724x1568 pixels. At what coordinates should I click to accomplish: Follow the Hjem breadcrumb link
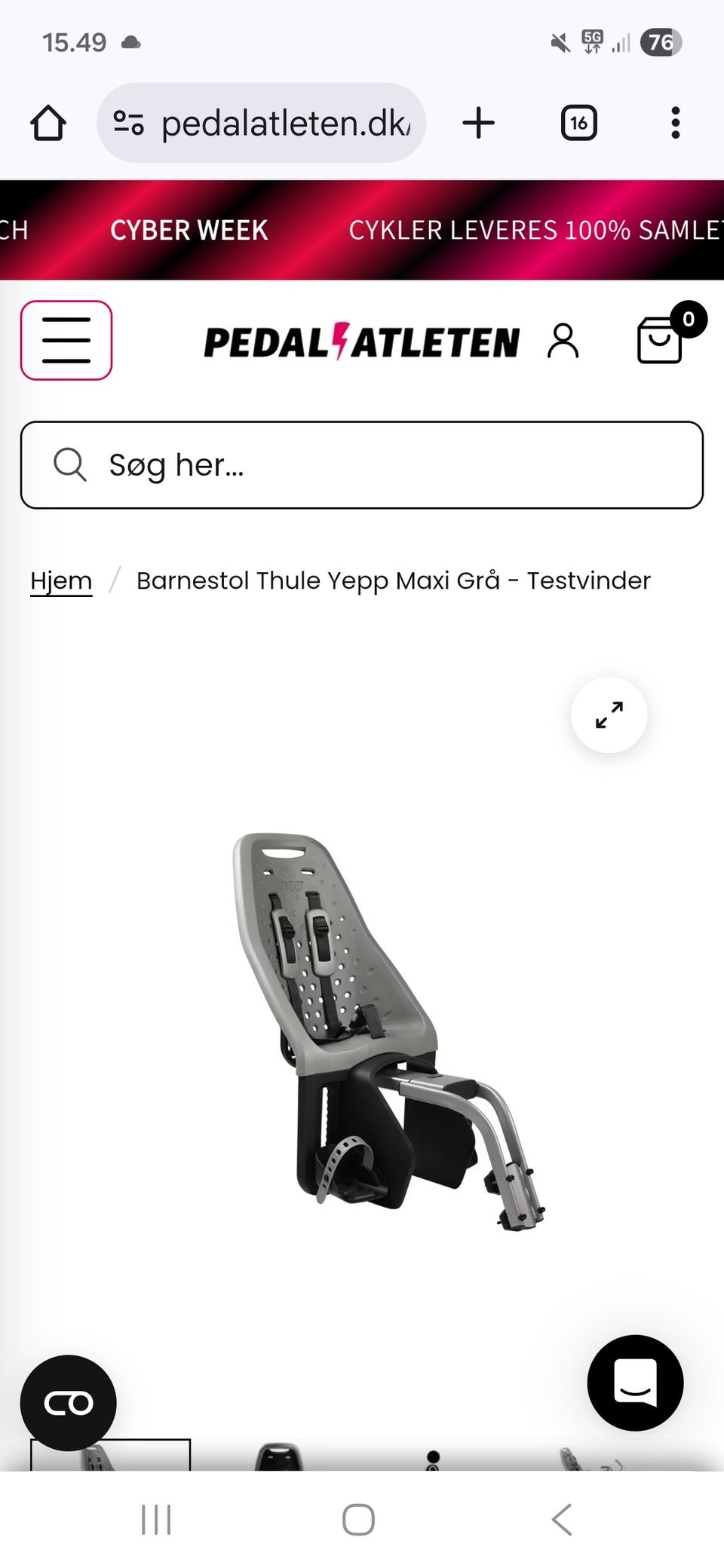(61, 580)
